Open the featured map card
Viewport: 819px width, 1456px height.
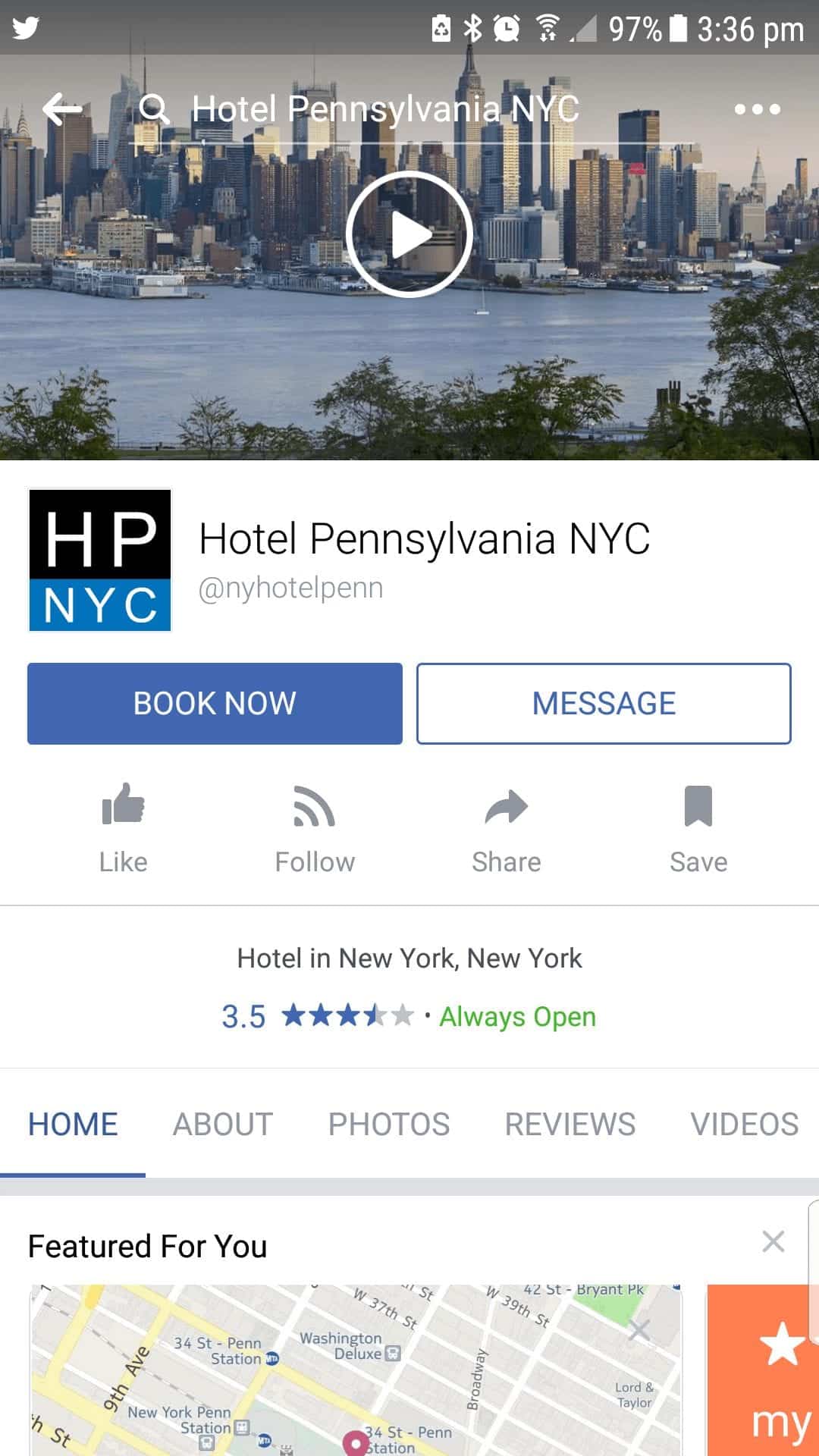[356, 1370]
